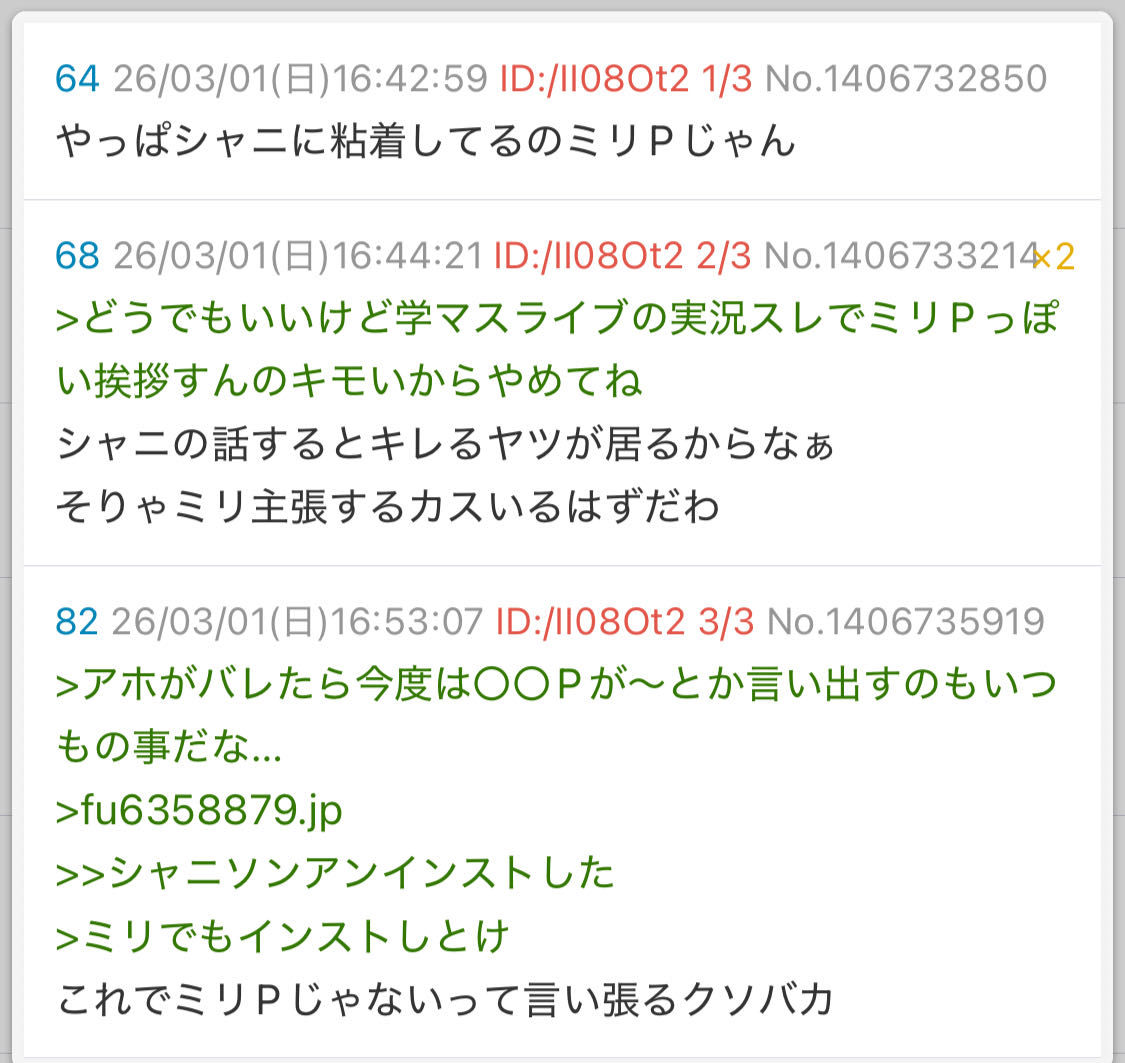Tap post number 82

tap(76, 621)
